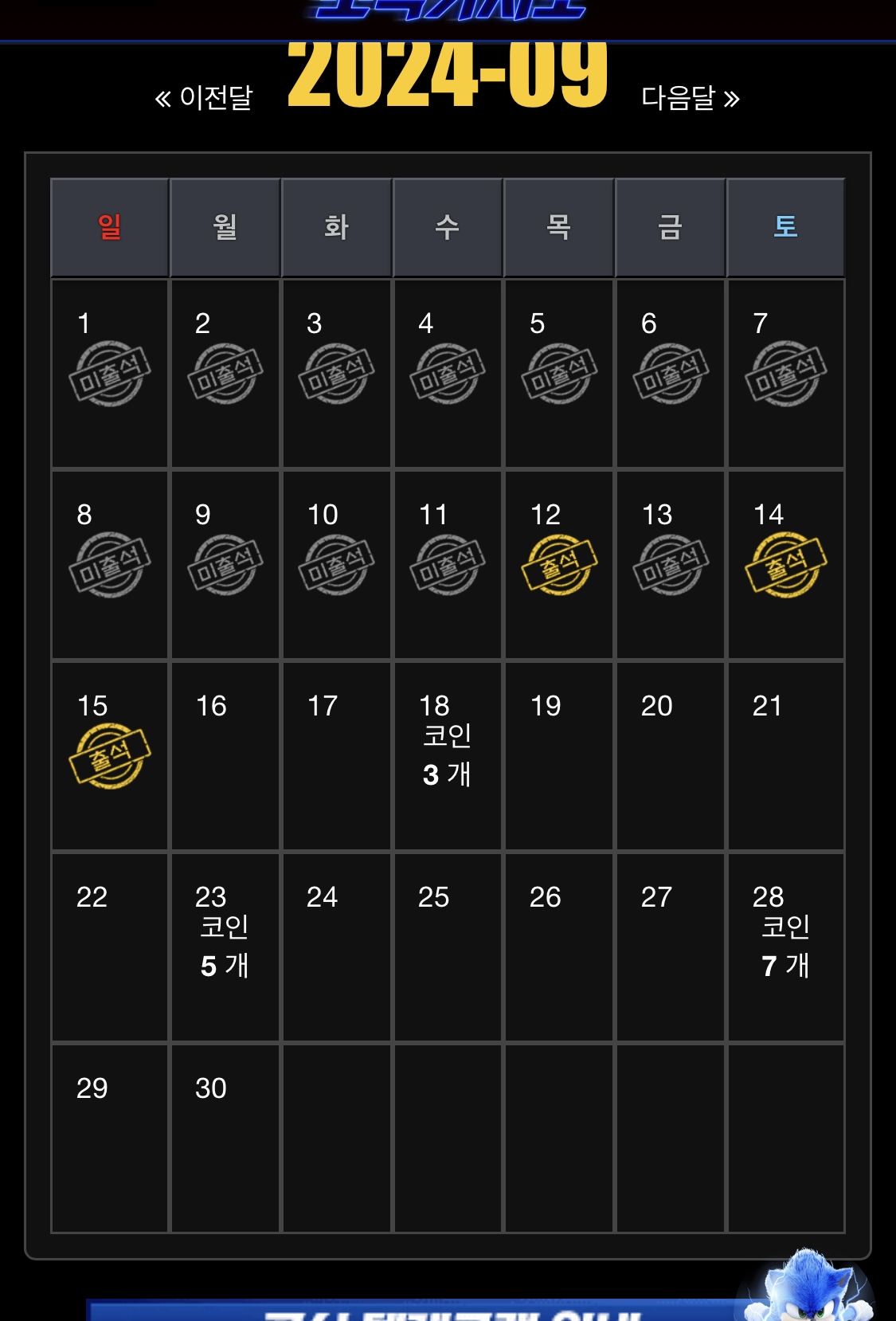The height and width of the screenshot is (1321, 896).
Task: Go to next month via 다음달
Action: [x=690, y=98]
